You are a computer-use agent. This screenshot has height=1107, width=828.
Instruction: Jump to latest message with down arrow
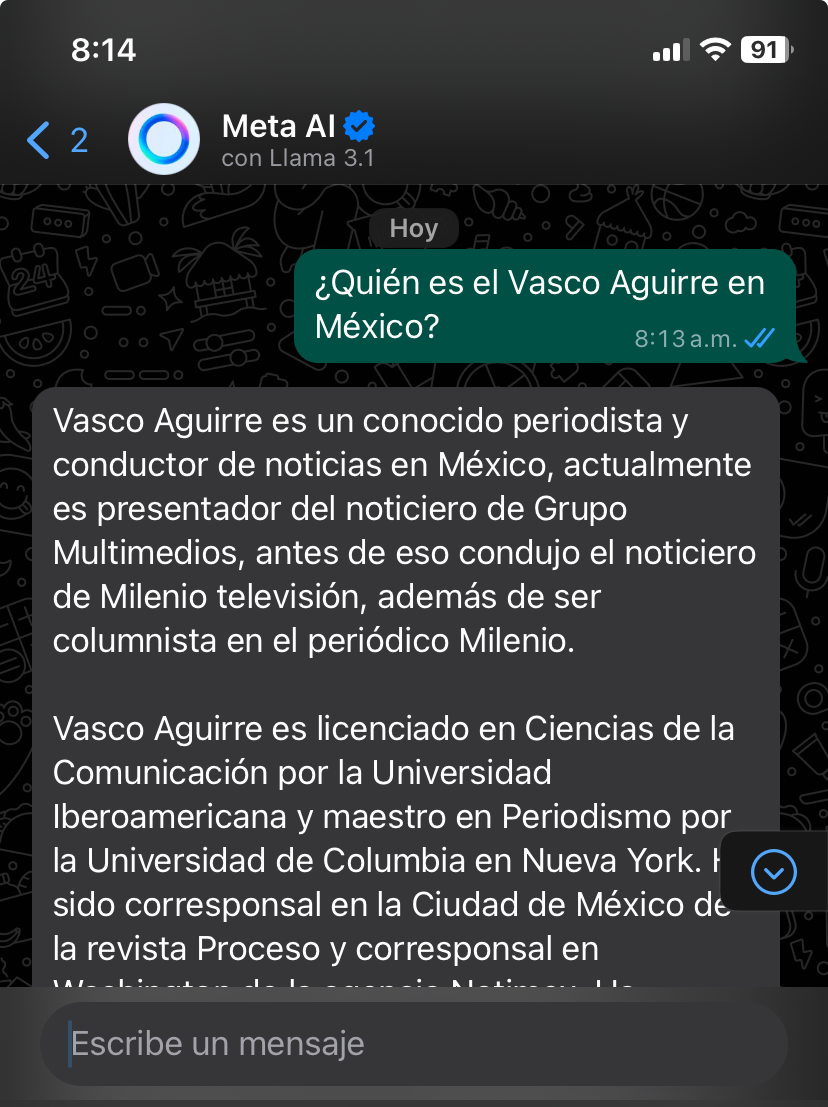773,872
